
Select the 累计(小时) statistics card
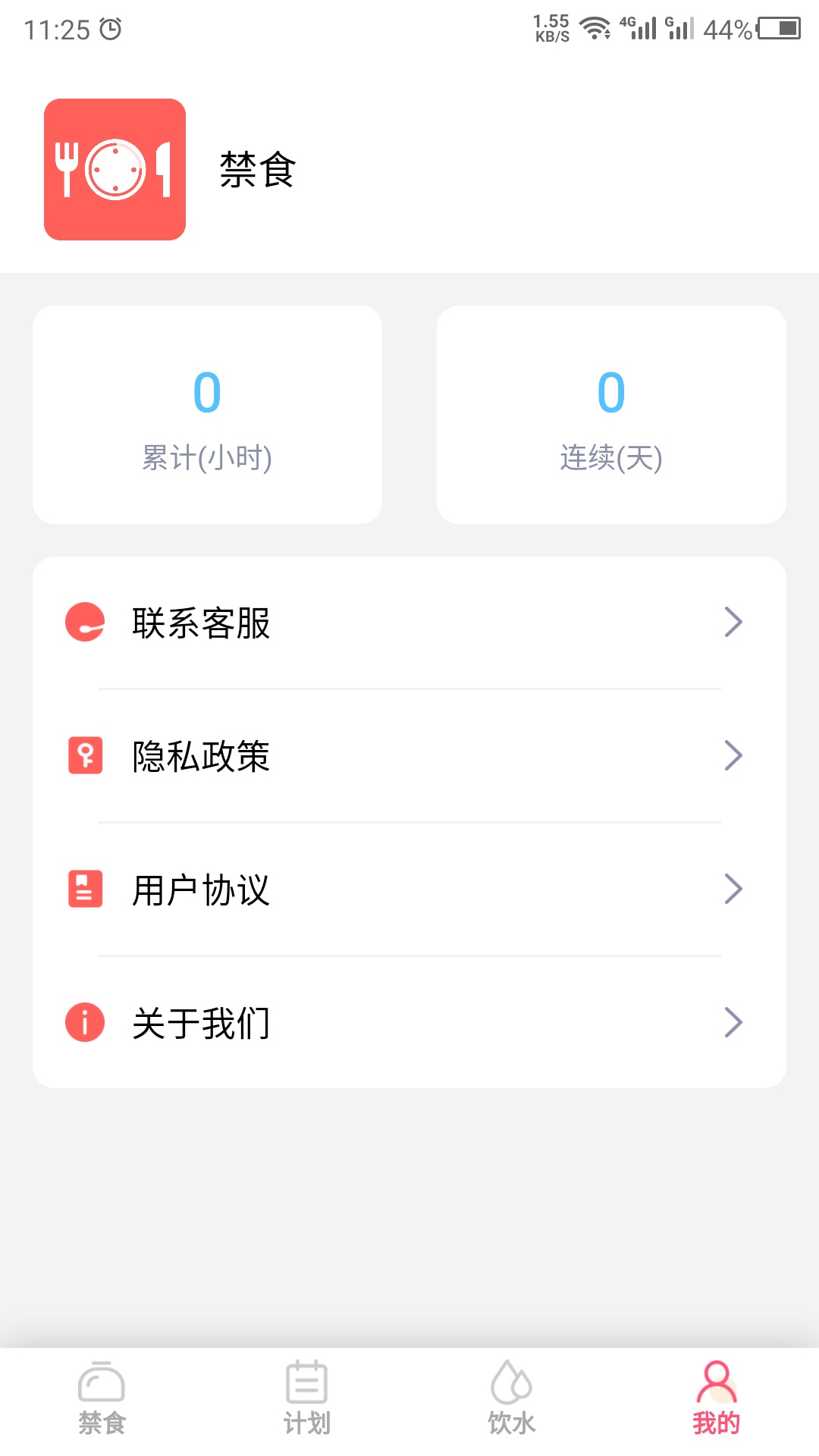click(208, 415)
